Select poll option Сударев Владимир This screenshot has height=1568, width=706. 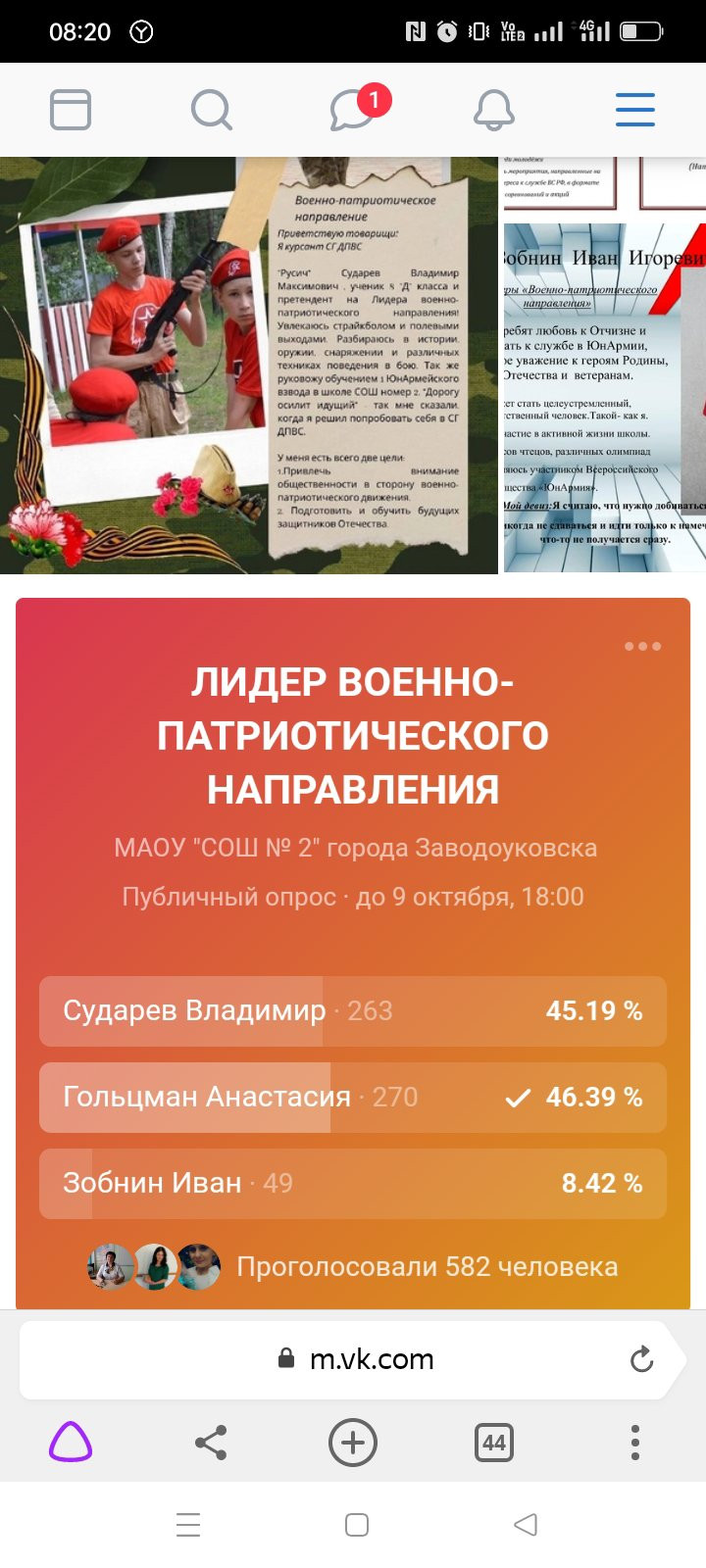pyautogui.click(x=353, y=1010)
